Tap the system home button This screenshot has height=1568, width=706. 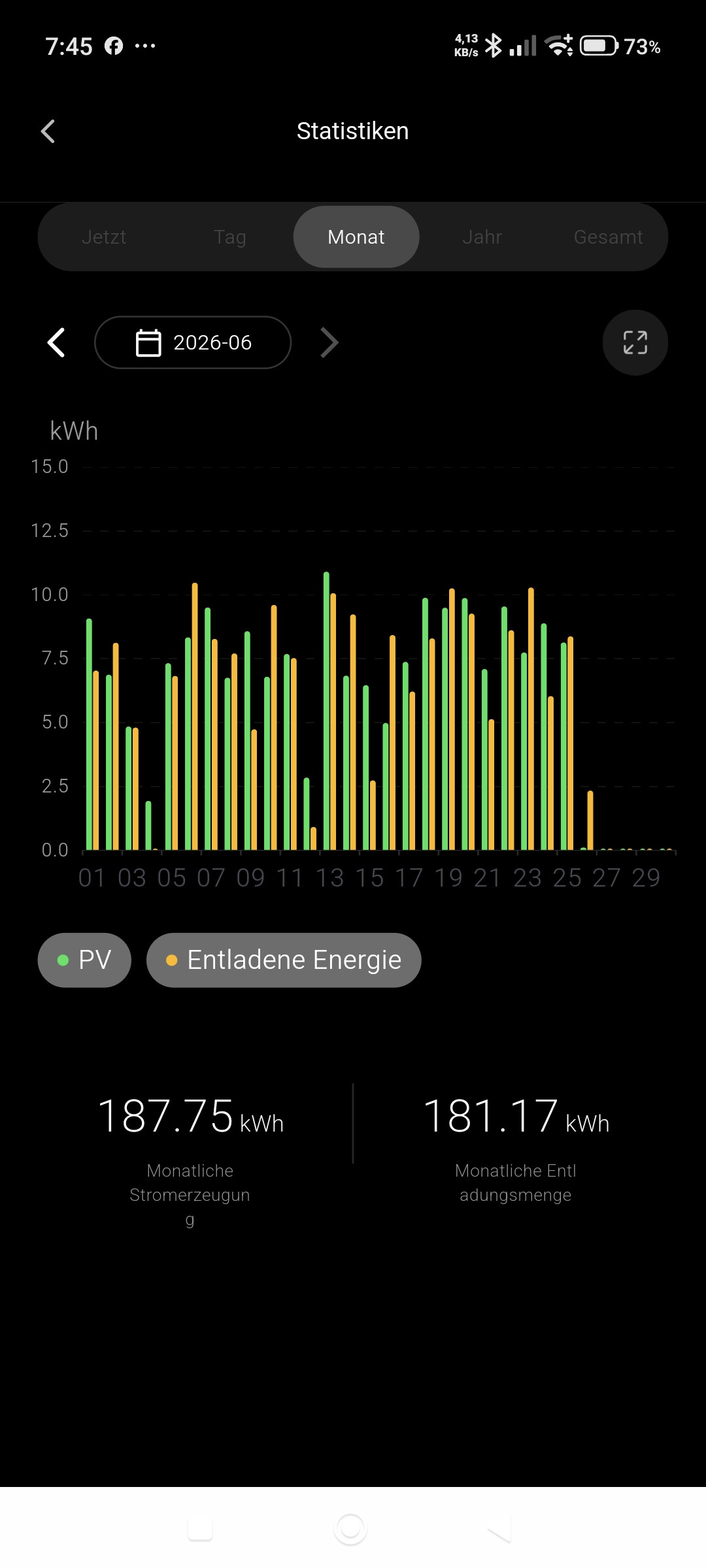click(350, 1529)
